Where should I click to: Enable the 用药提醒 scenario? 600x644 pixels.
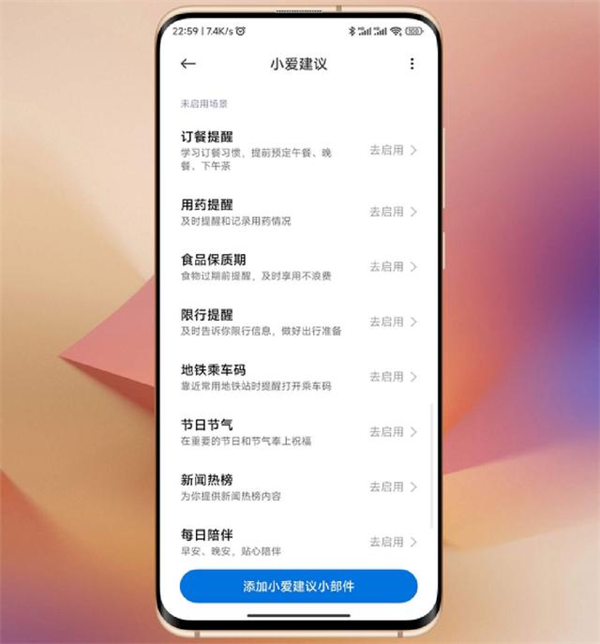pyautogui.click(x=393, y=212)
